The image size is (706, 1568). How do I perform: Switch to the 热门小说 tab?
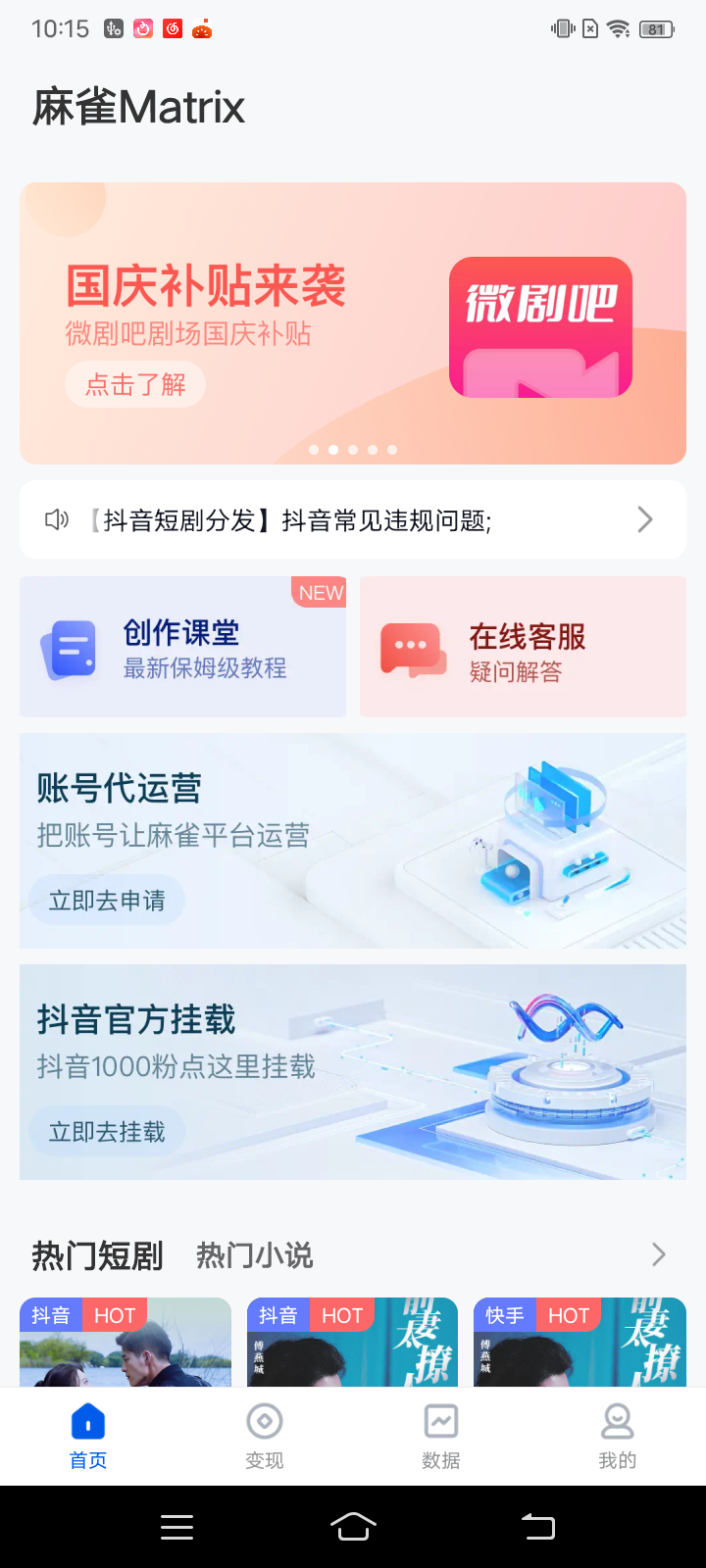coord(253,1255)
